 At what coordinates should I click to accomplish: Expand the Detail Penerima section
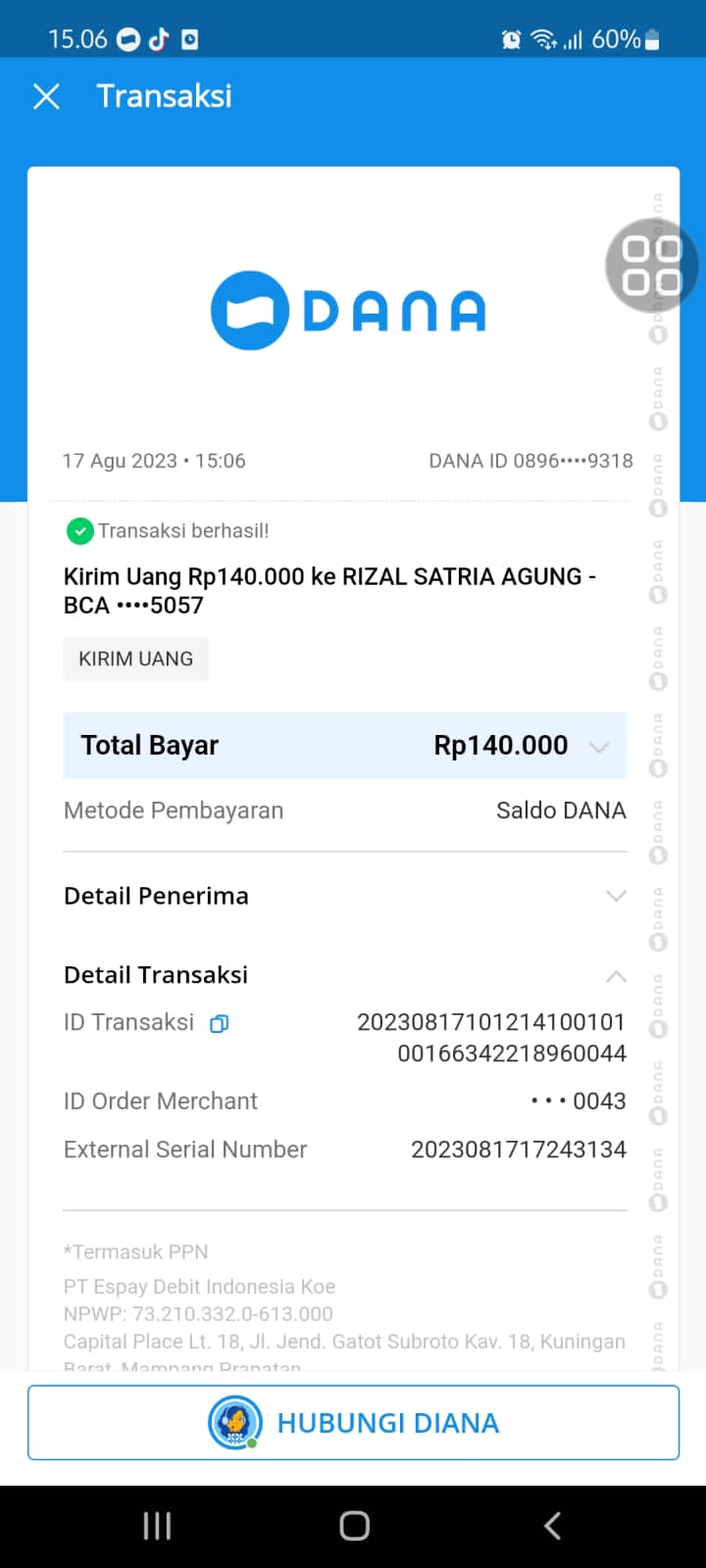616,896
